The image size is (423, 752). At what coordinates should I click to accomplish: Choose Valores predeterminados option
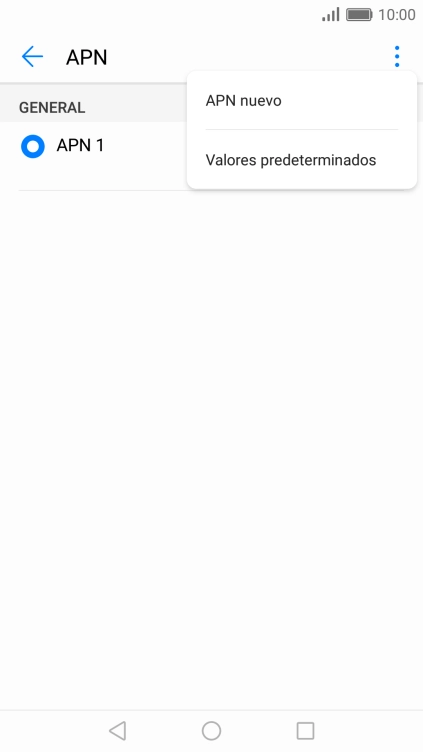coord(302,160)
